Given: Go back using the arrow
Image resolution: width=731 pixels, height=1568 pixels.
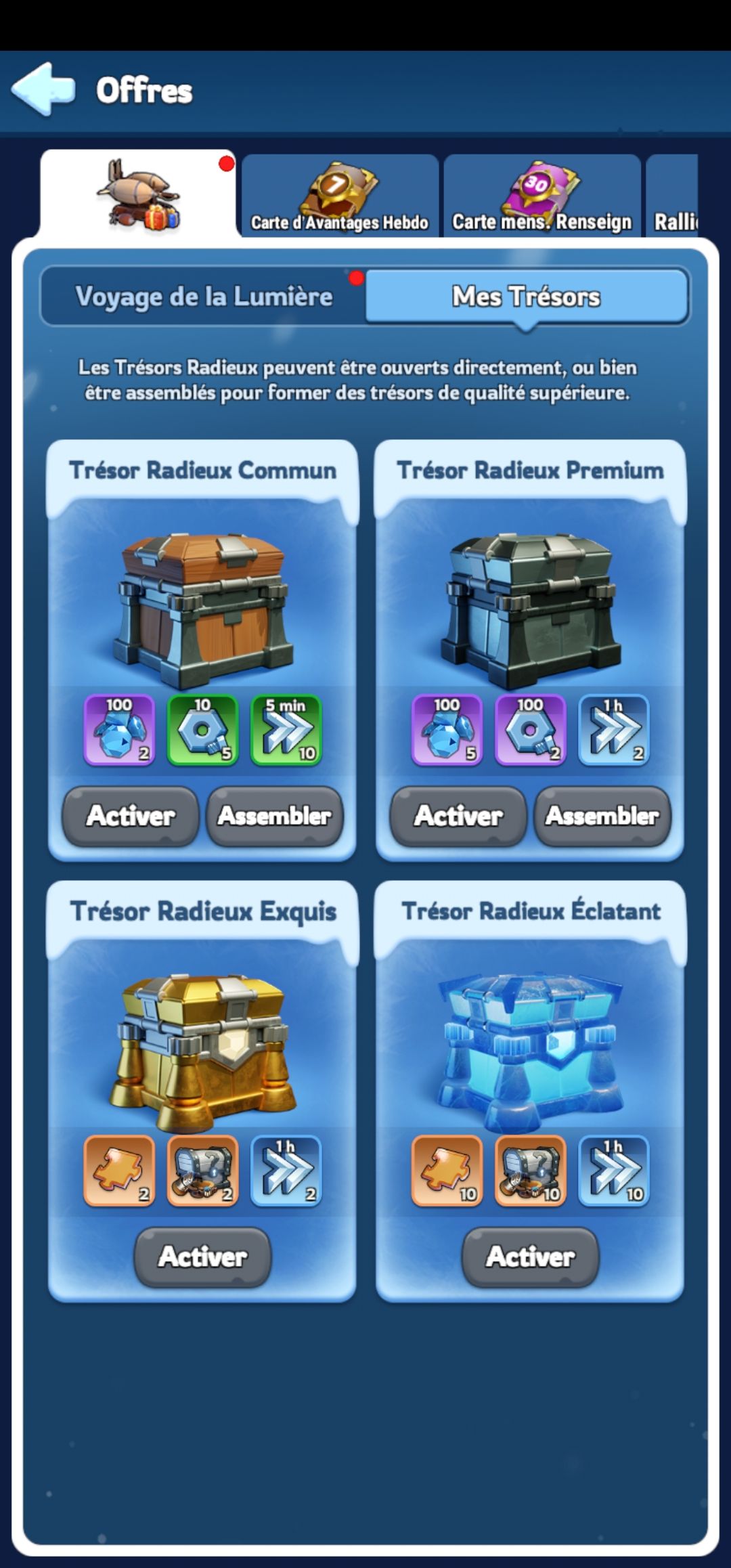Looking at the screenshot, I should click(x=43, y=89).
